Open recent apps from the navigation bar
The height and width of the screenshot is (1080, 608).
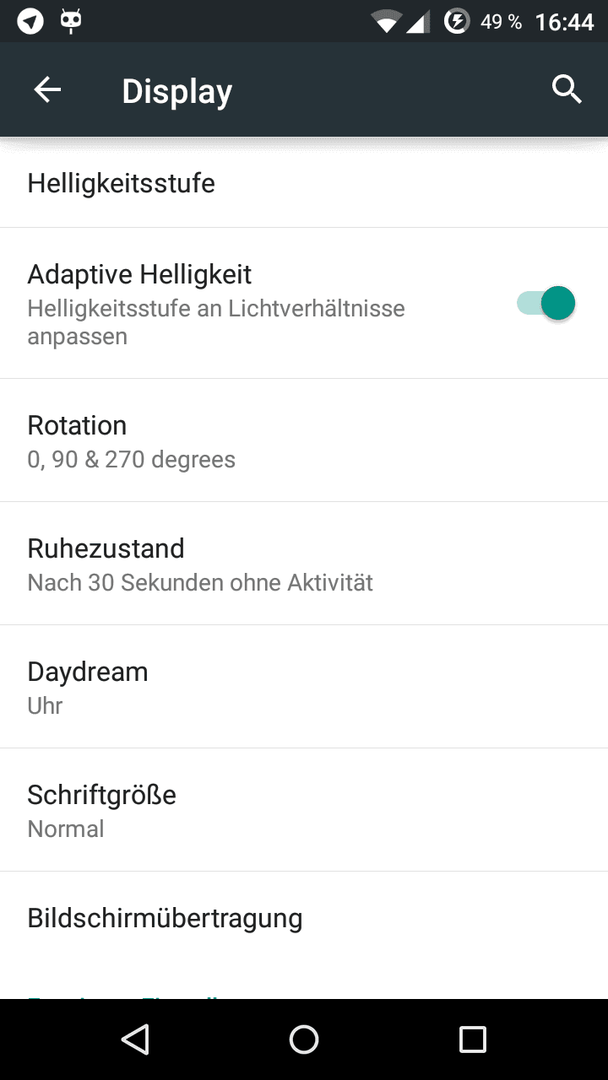pos(472,1039)
